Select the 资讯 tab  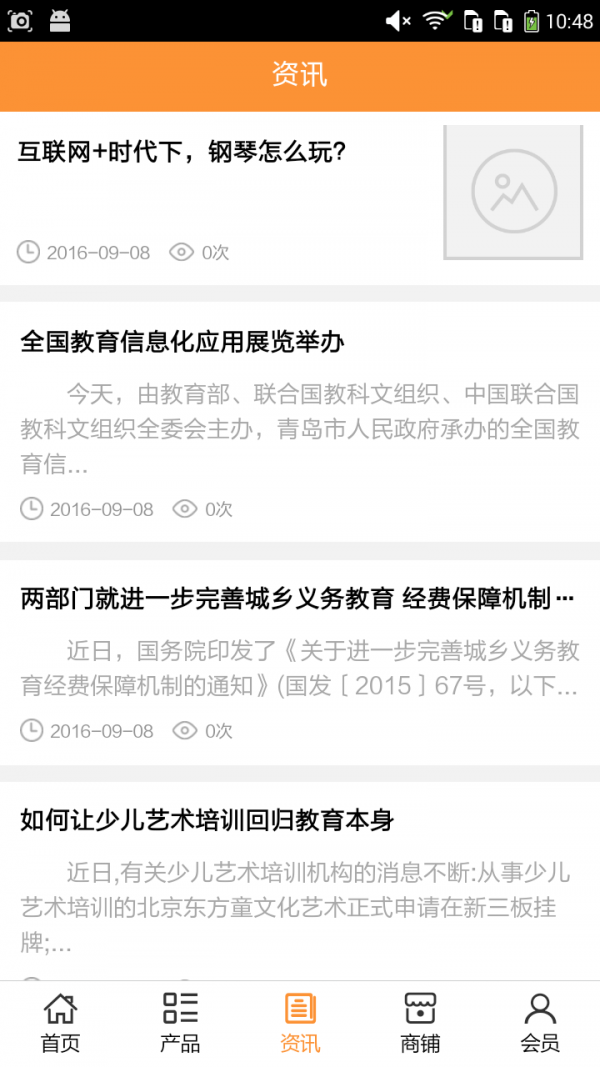300,1023
